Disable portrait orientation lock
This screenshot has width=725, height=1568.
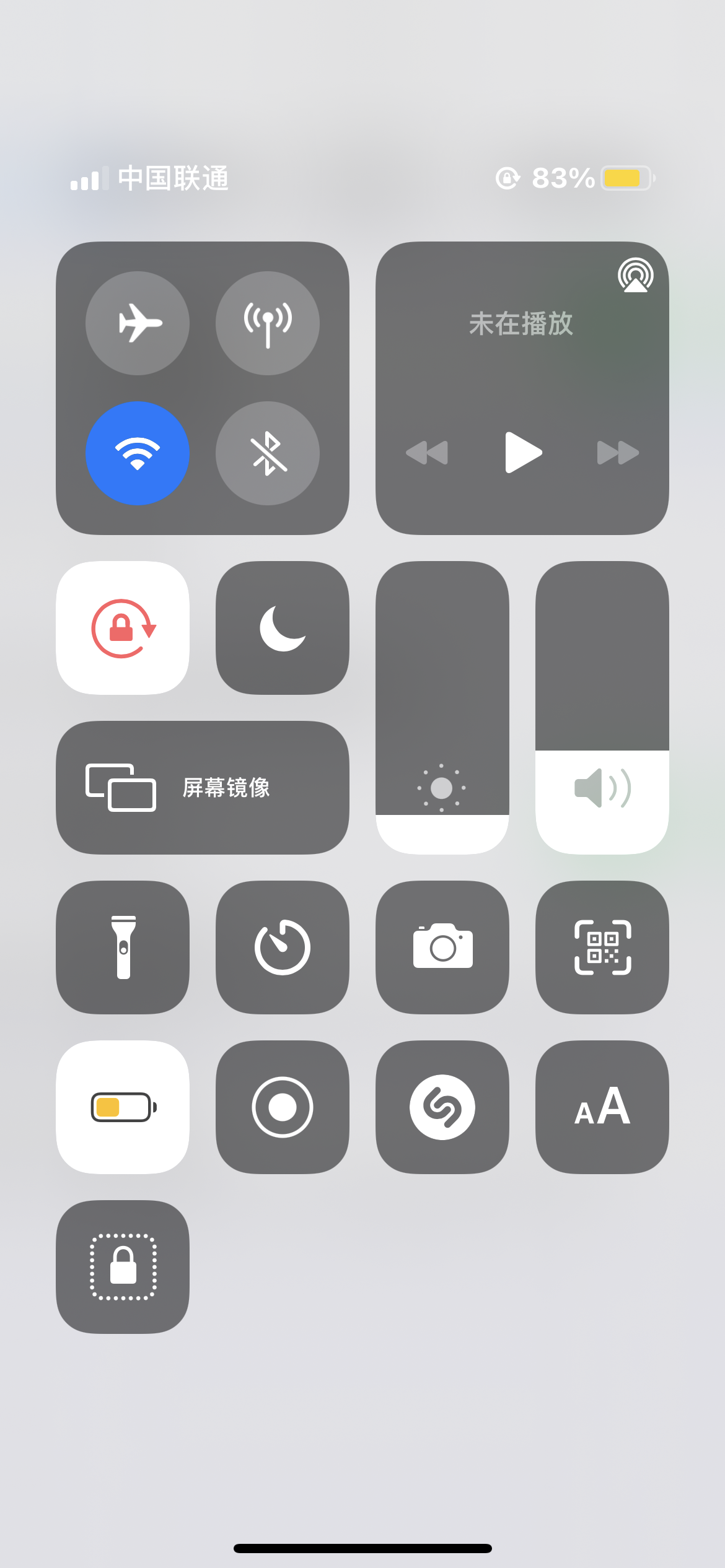click(123, 628)
